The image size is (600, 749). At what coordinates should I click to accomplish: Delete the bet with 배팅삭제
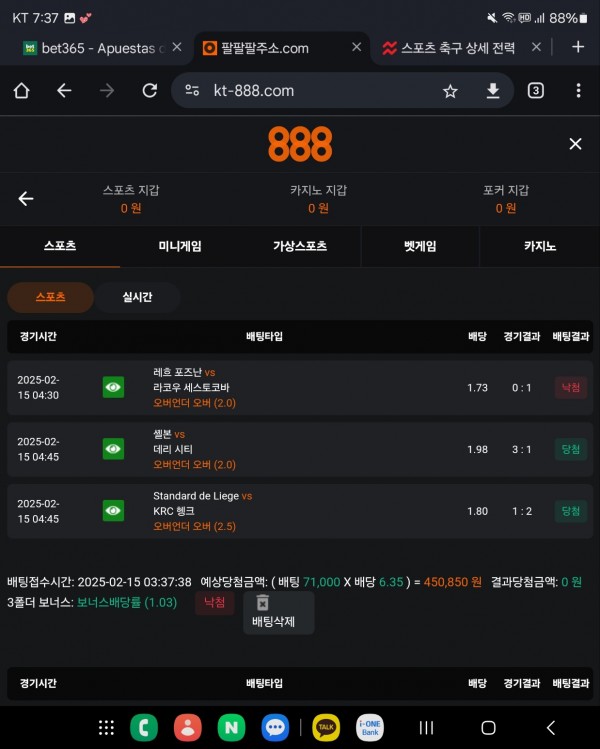(280, 612)
